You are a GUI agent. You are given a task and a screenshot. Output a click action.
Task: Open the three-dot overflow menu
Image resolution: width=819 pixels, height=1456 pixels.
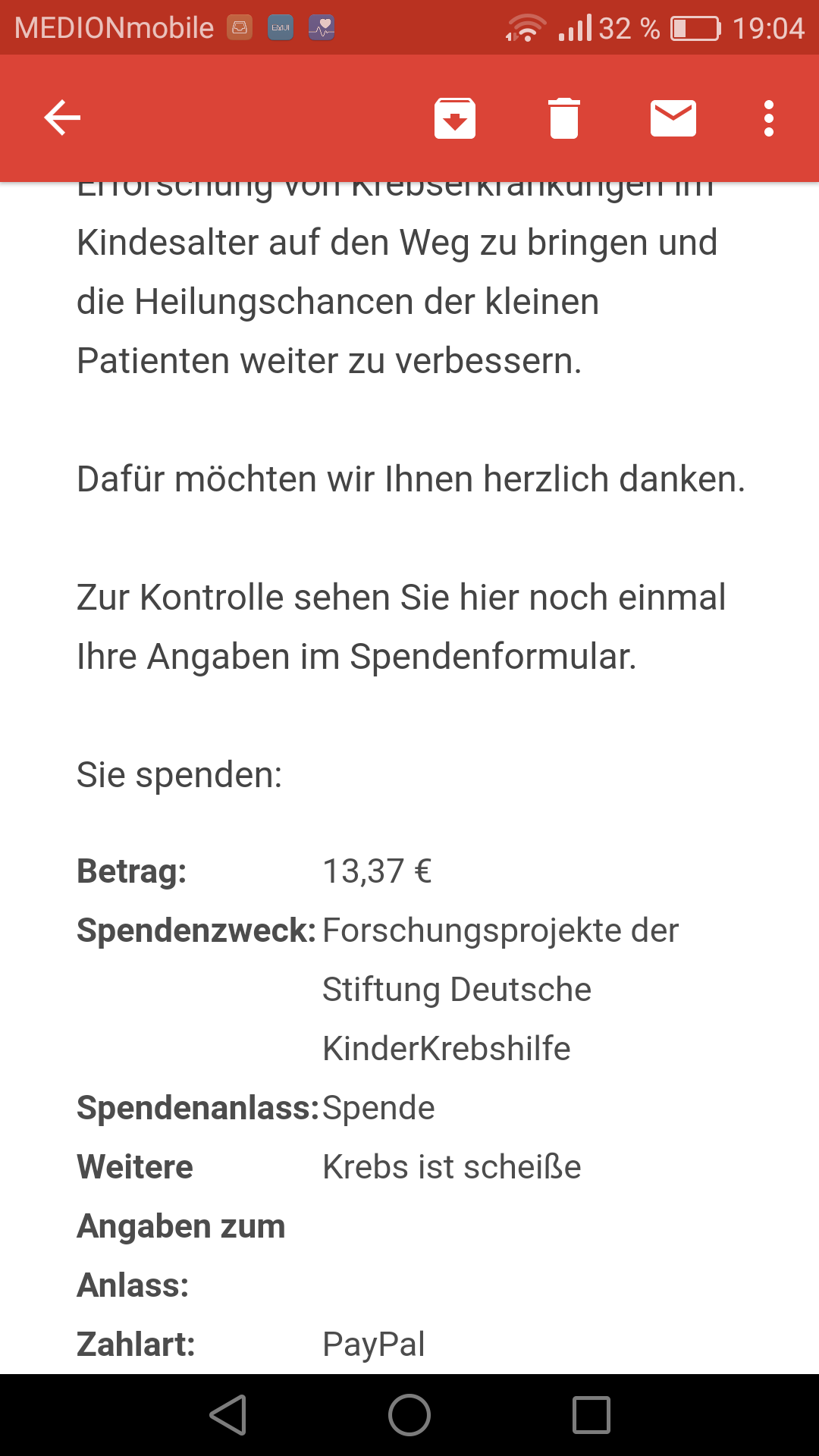(769, 118)
